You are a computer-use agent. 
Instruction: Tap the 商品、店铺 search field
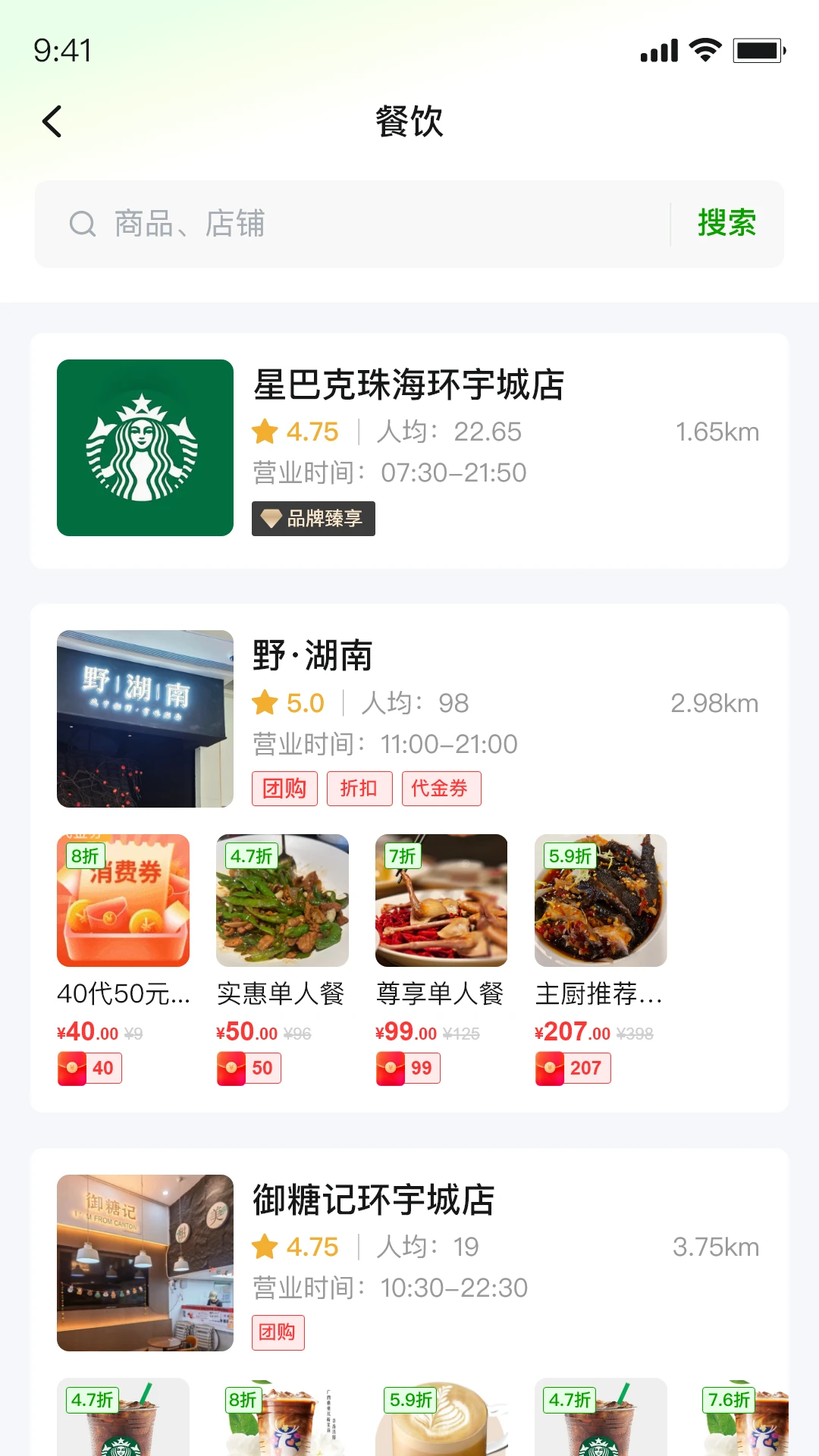[x=364, y=224]
